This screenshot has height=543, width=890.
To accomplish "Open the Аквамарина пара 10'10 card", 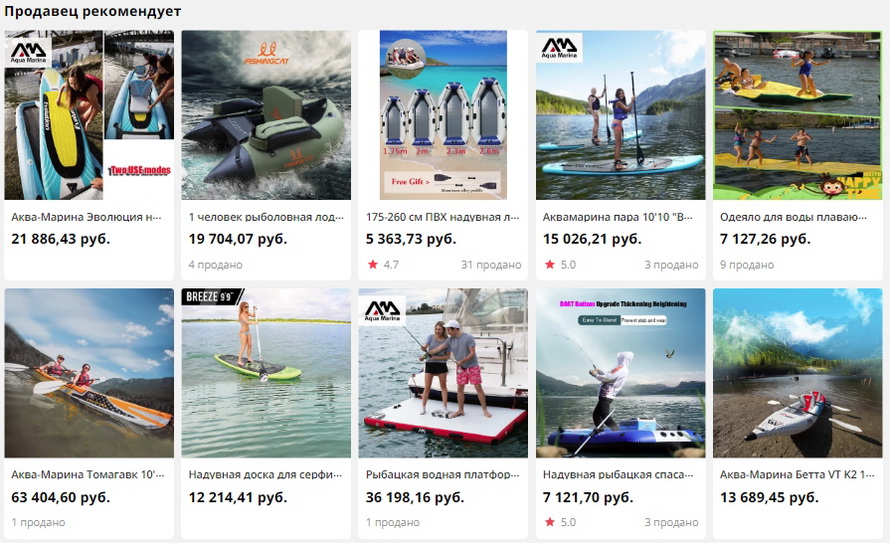I will click(620, 115).
